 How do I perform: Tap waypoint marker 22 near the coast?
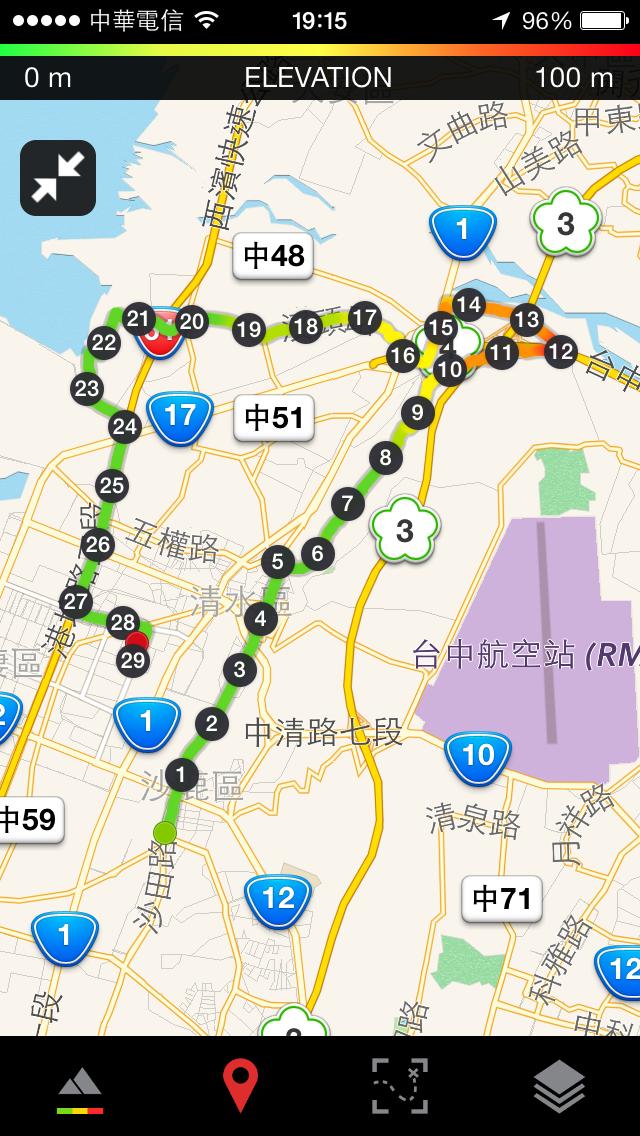point(104,342)
